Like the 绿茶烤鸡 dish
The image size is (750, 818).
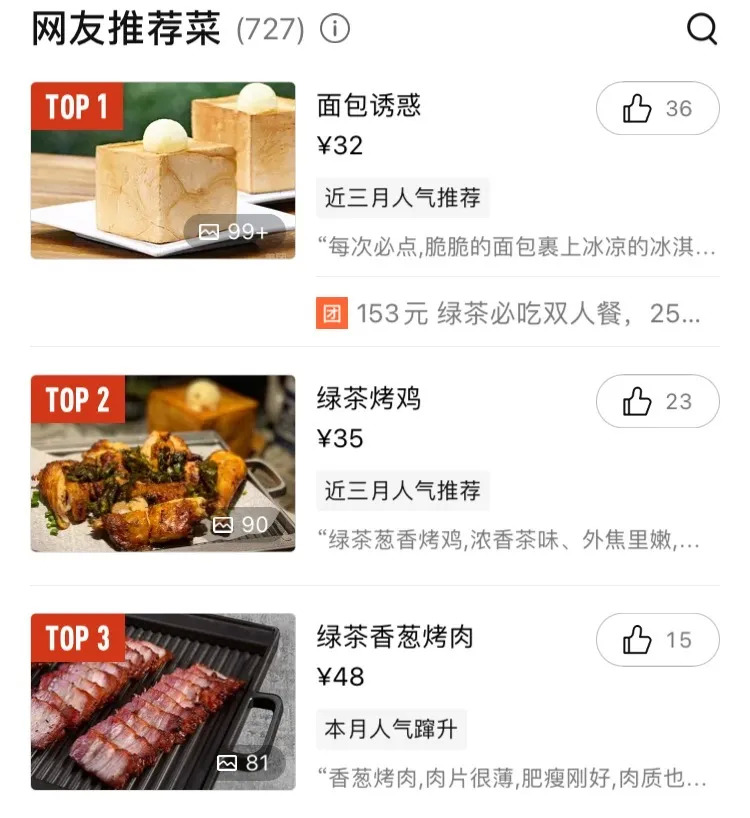(657, 401)
